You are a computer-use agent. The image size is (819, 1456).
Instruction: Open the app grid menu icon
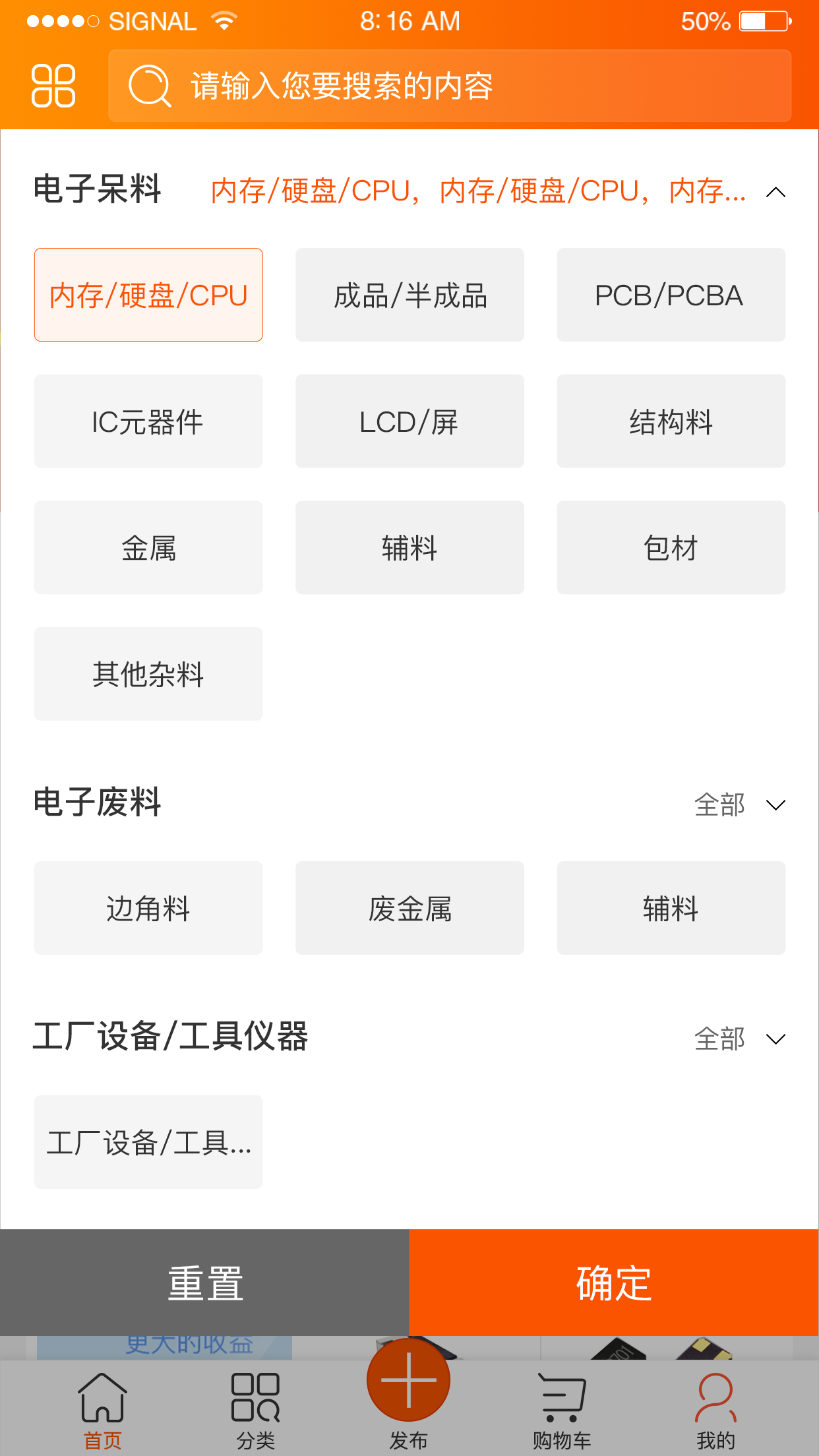point(53,84)
